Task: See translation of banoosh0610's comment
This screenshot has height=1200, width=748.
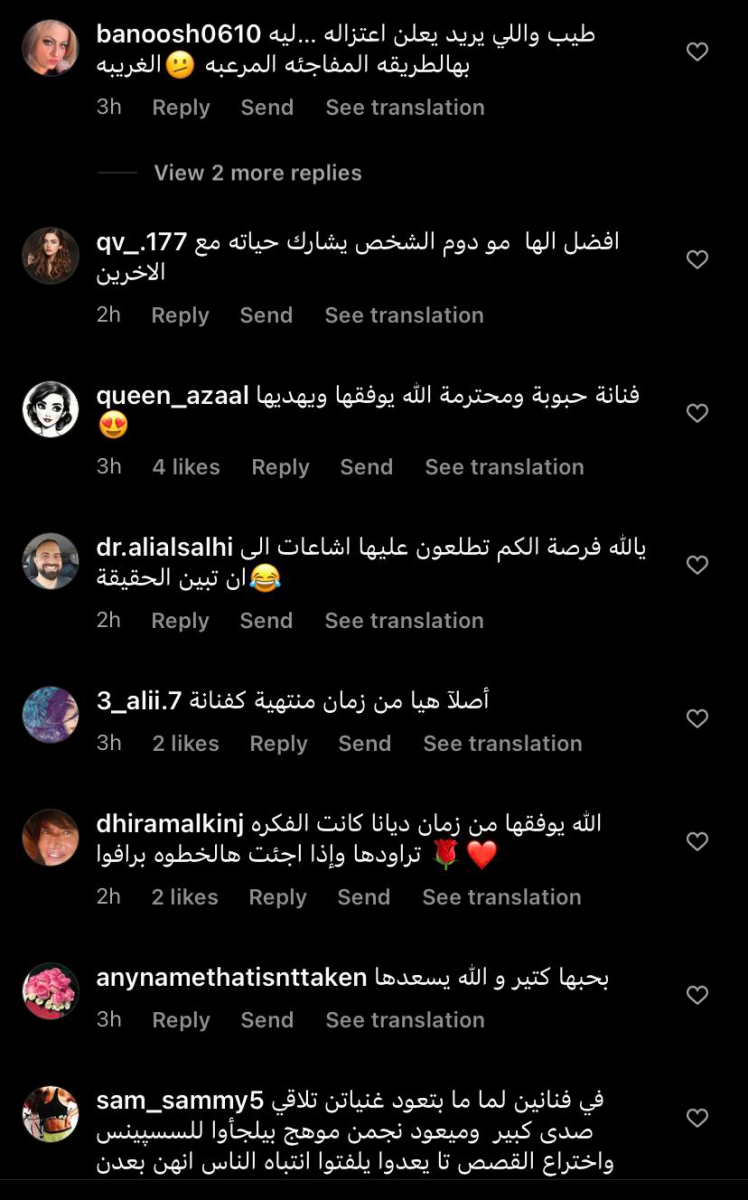Action: coord(404,108)
